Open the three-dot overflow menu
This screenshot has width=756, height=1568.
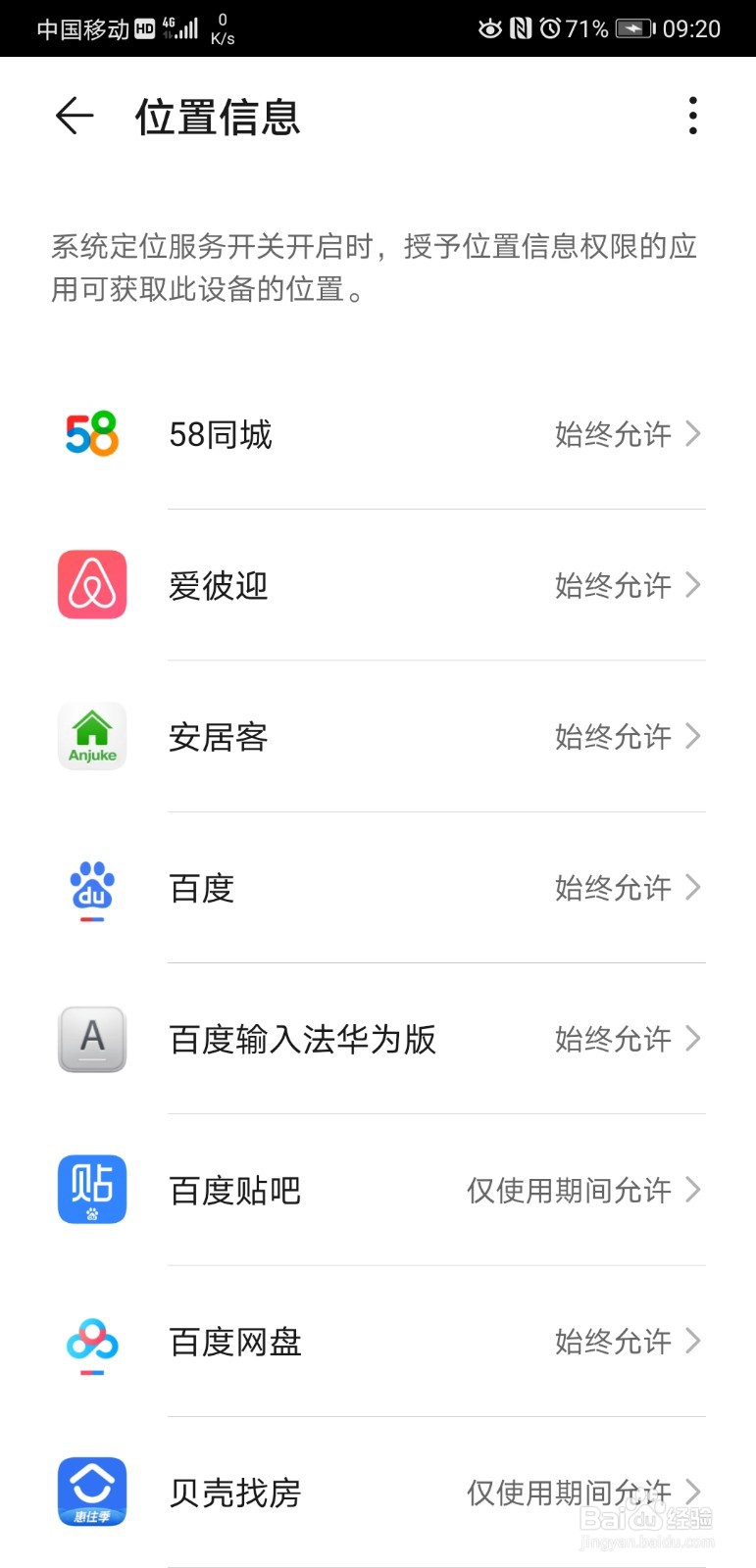692,117
